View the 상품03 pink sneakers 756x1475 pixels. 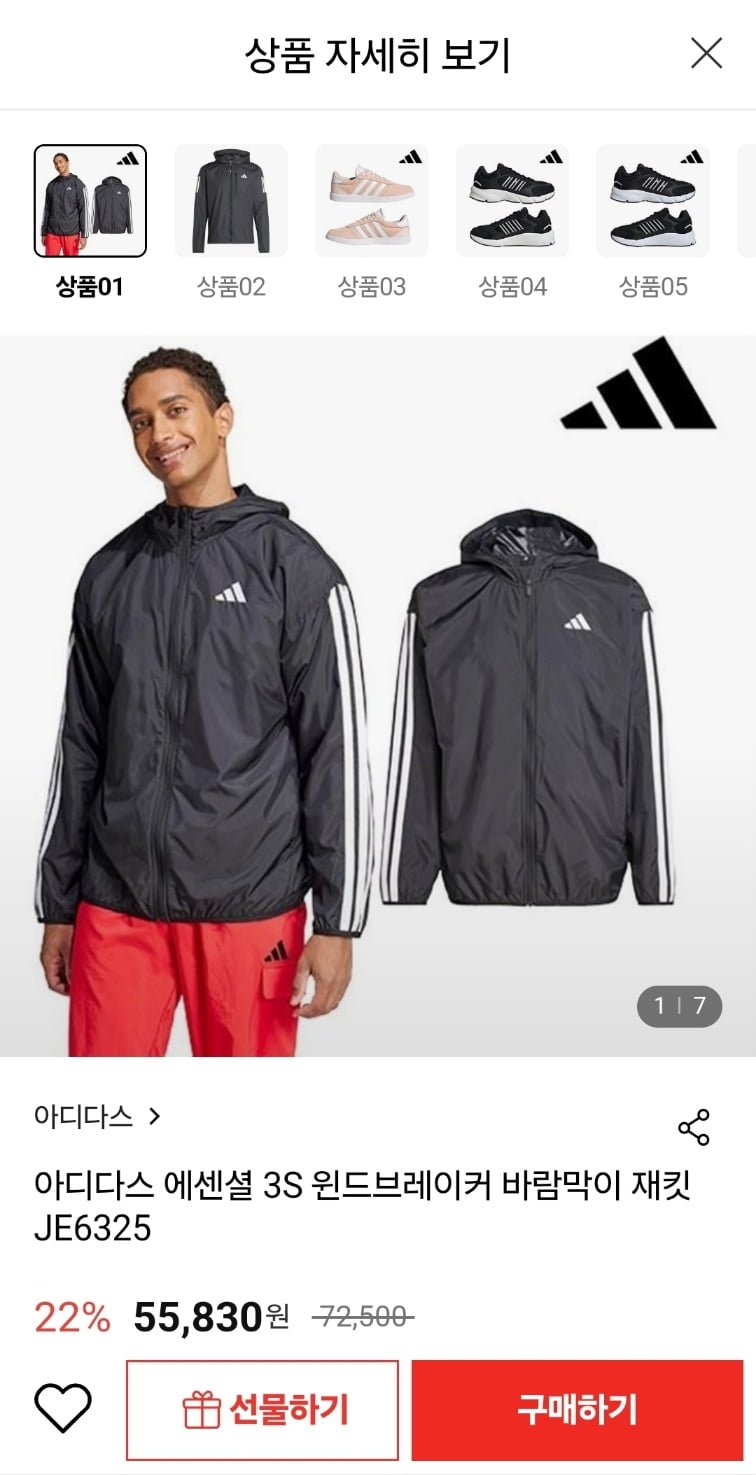point(372,201)
